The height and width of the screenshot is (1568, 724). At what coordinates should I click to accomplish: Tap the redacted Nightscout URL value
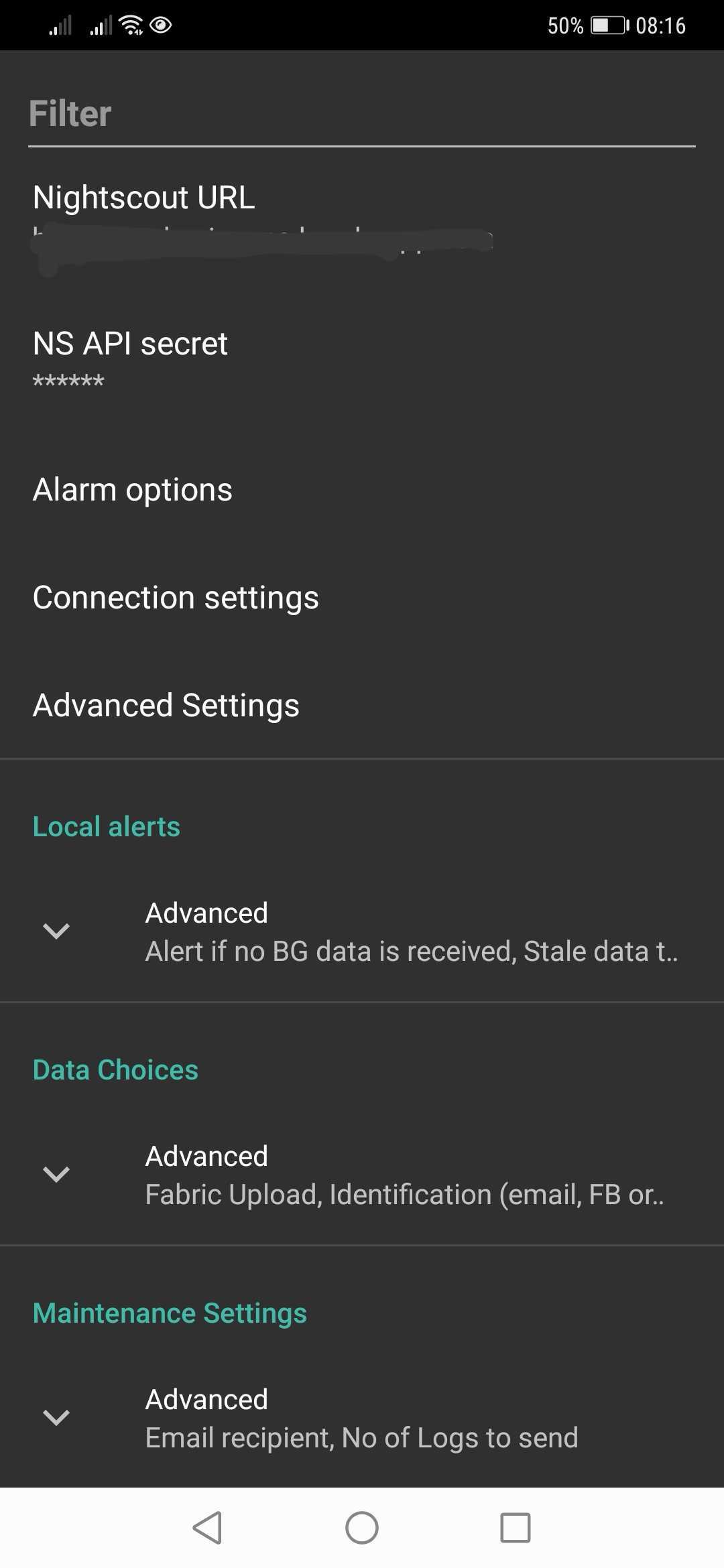[x=261, y=247]
